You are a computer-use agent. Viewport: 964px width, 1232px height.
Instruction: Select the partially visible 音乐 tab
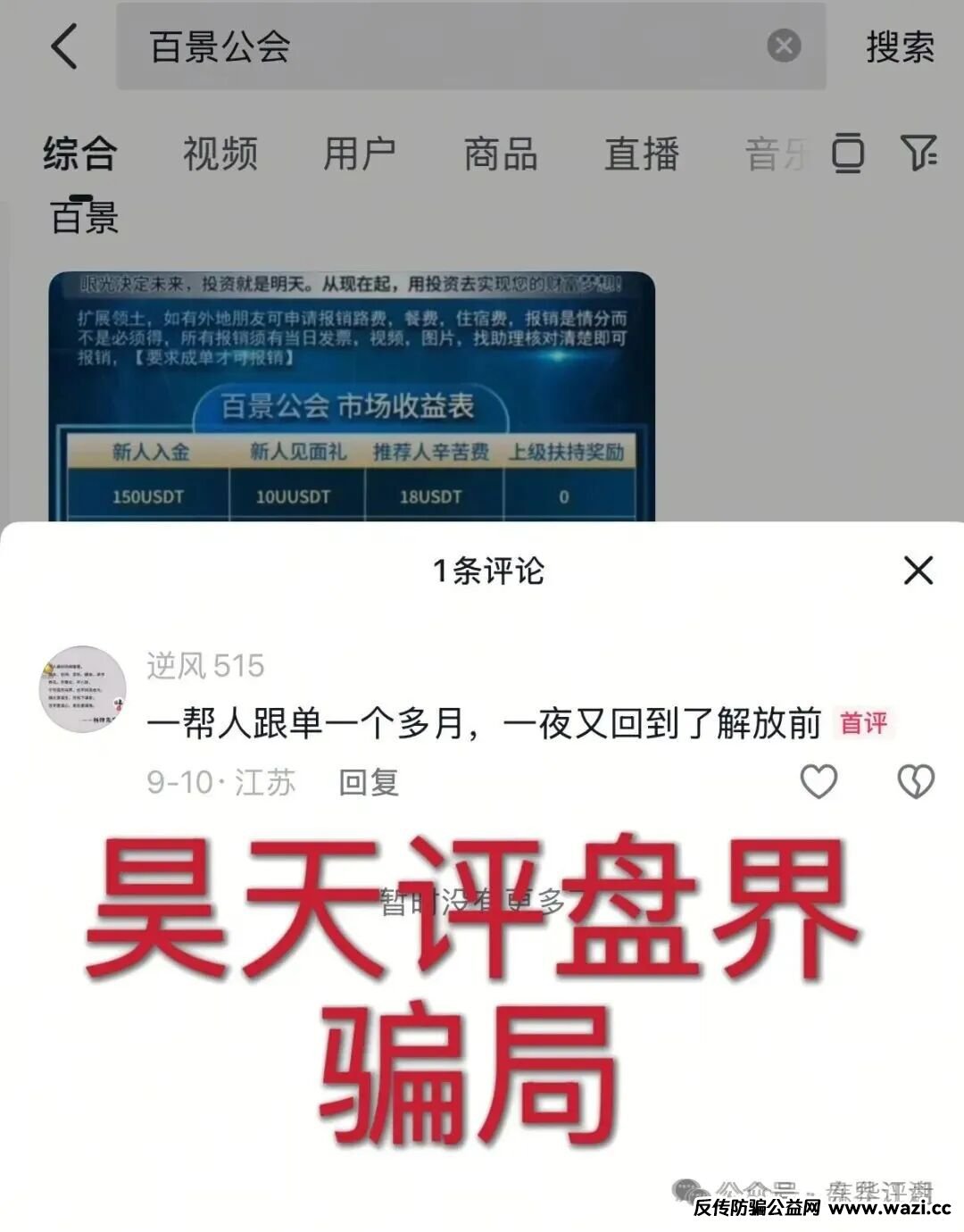pos(773,154)
